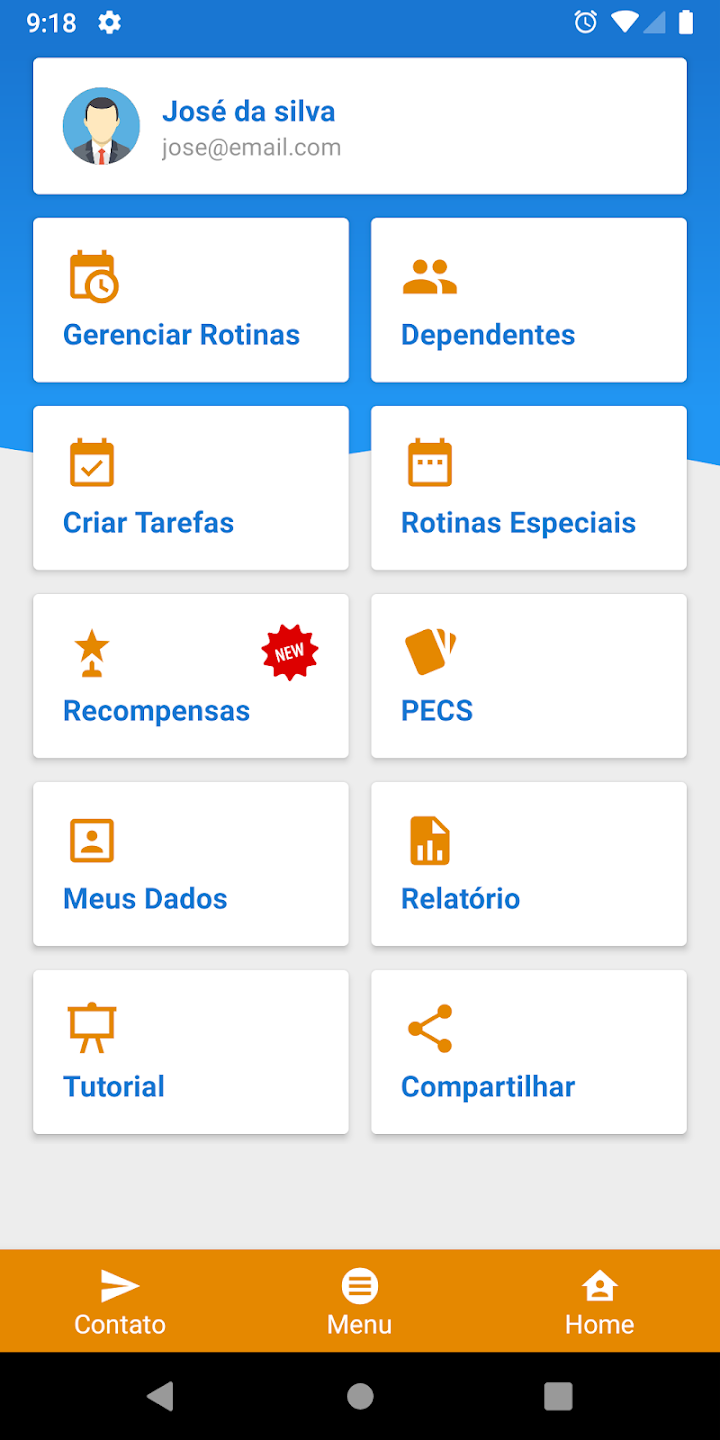
Task: Switch to the Menu tab
Action: [x=360, y=1302]
